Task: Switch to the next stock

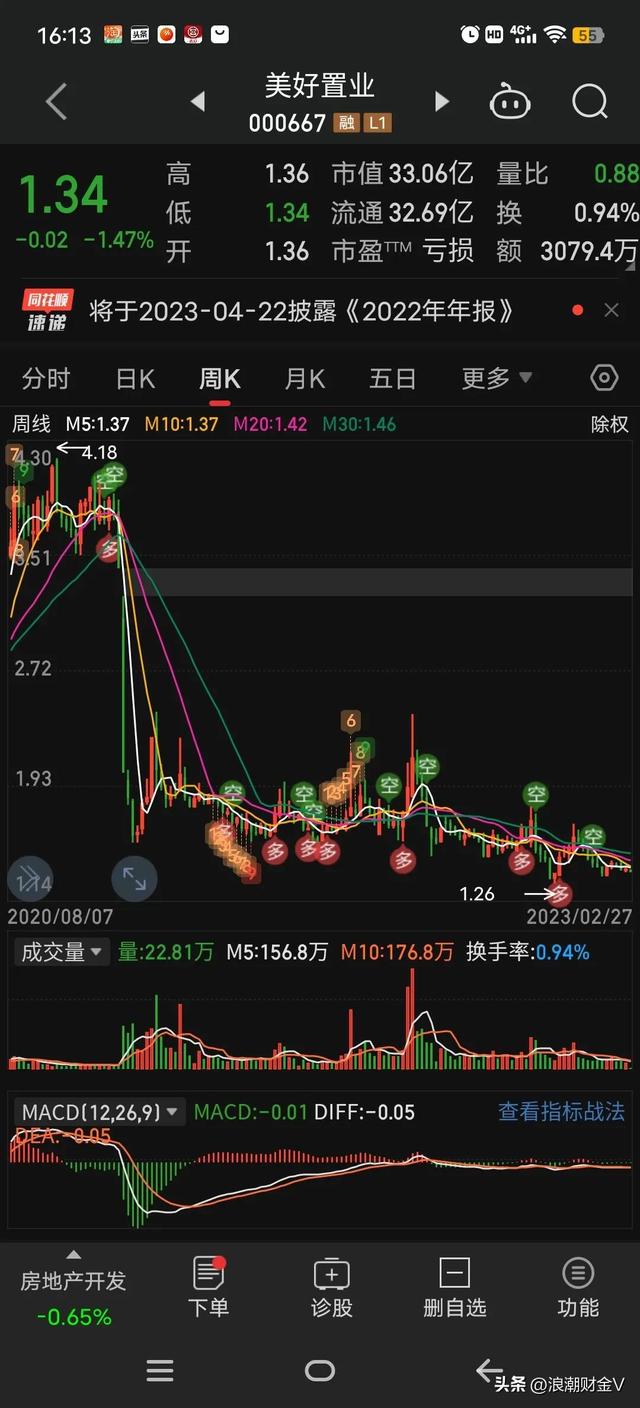Action: (441, 101)
